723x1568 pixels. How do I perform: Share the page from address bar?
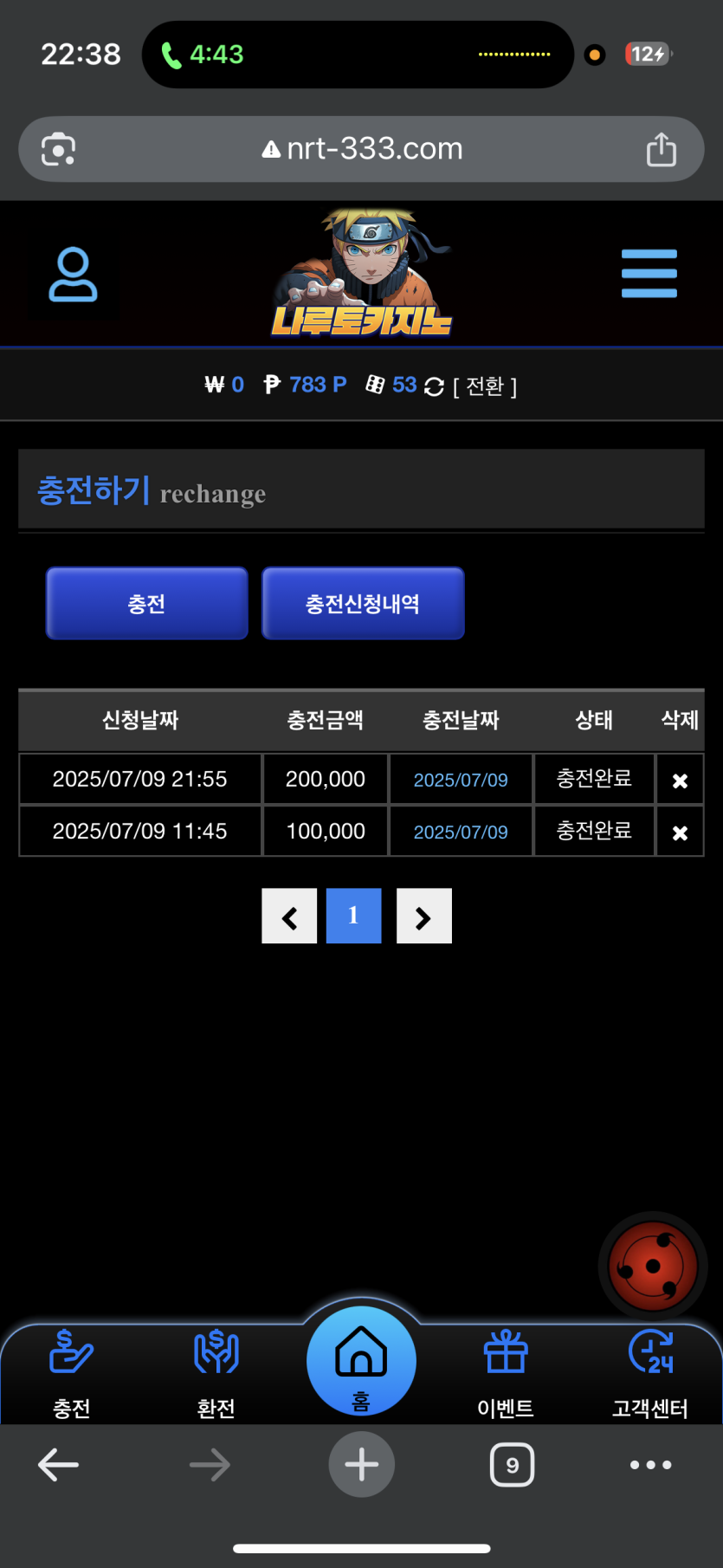click(661, 149)
